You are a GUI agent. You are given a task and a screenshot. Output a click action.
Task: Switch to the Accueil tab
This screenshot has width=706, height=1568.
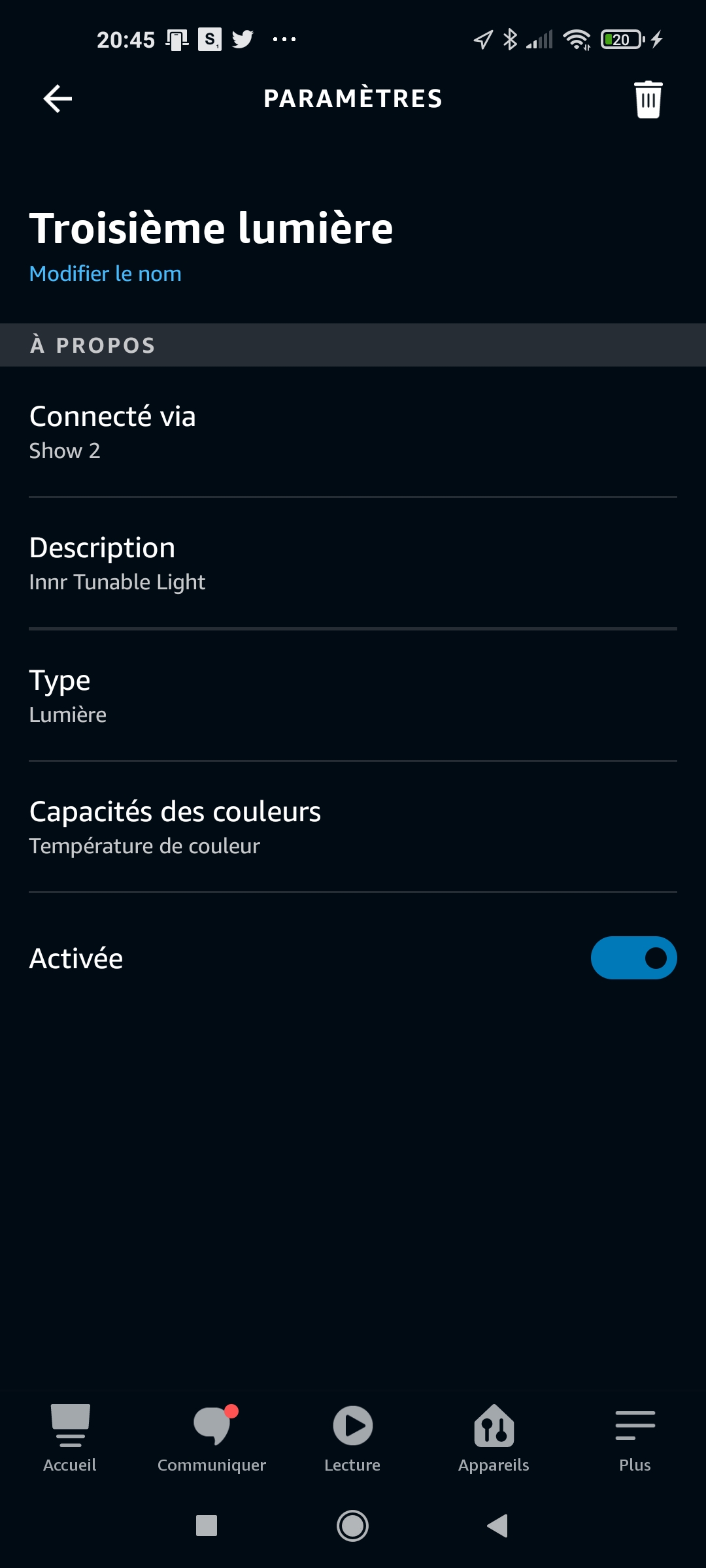click(70, 1439)
